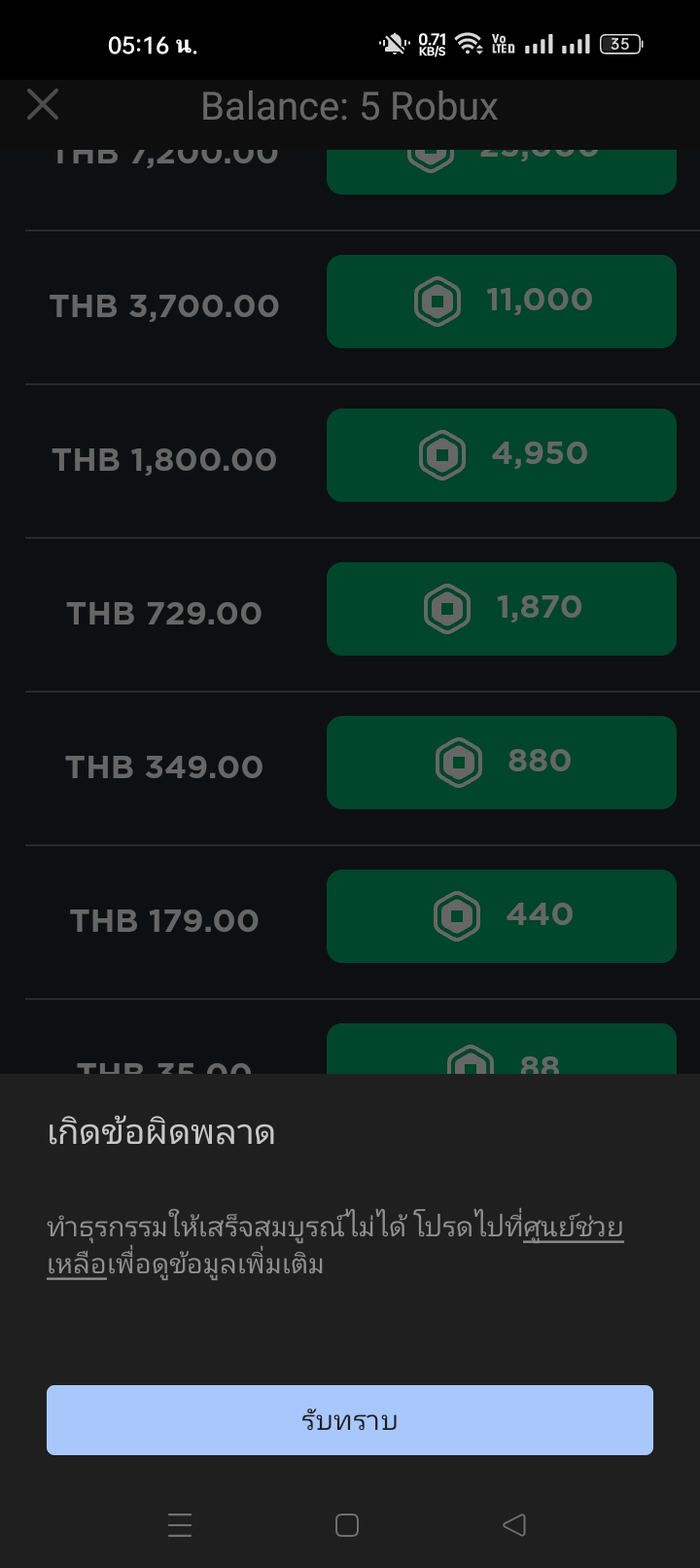This screenshot has height=1568, width=700.
Task: Dismiss the error with รับทราบ
Action: pyautogui.click(x=350, y=1420)
